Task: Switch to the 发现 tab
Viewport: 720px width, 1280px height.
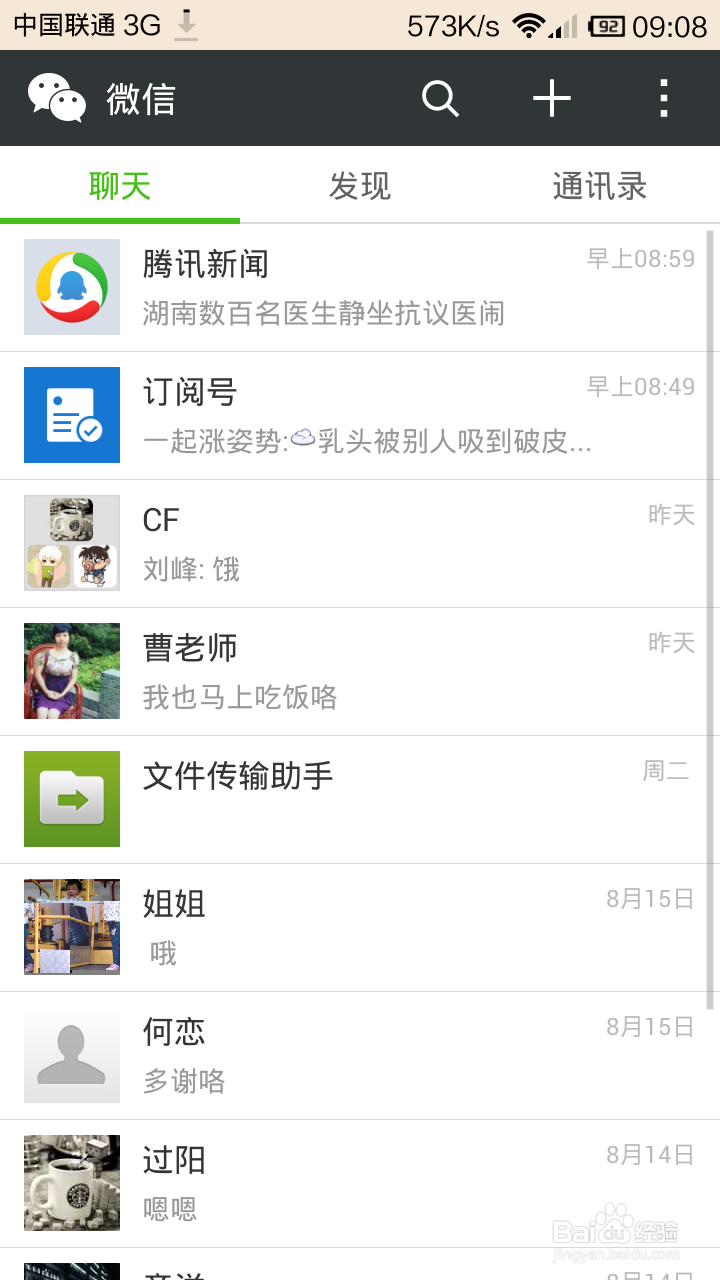Action: tap(360, 186)
